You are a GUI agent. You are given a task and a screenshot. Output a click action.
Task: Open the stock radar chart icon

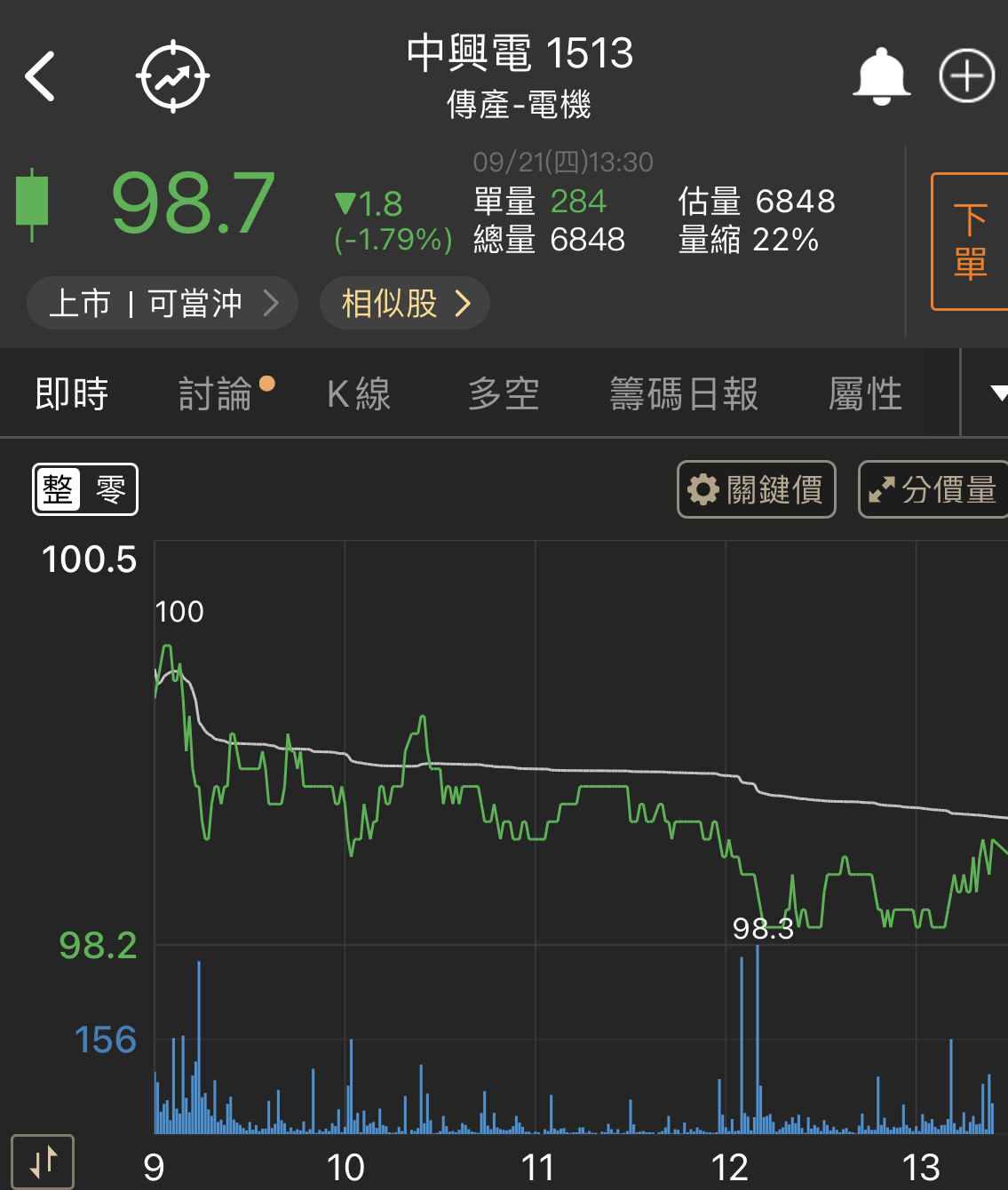(x=174, y=75)
